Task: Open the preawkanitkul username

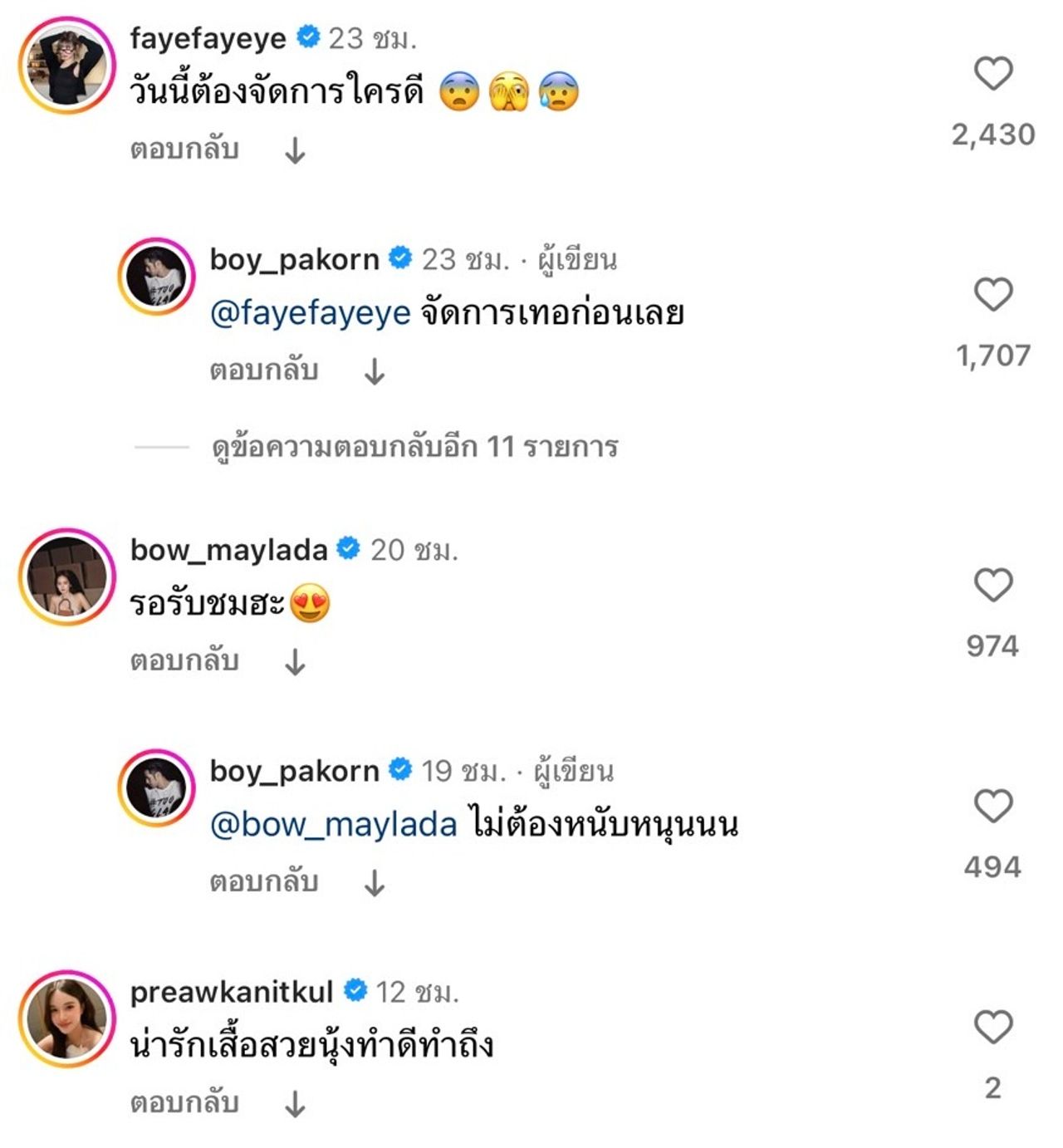Action: [x=232, y=992]
